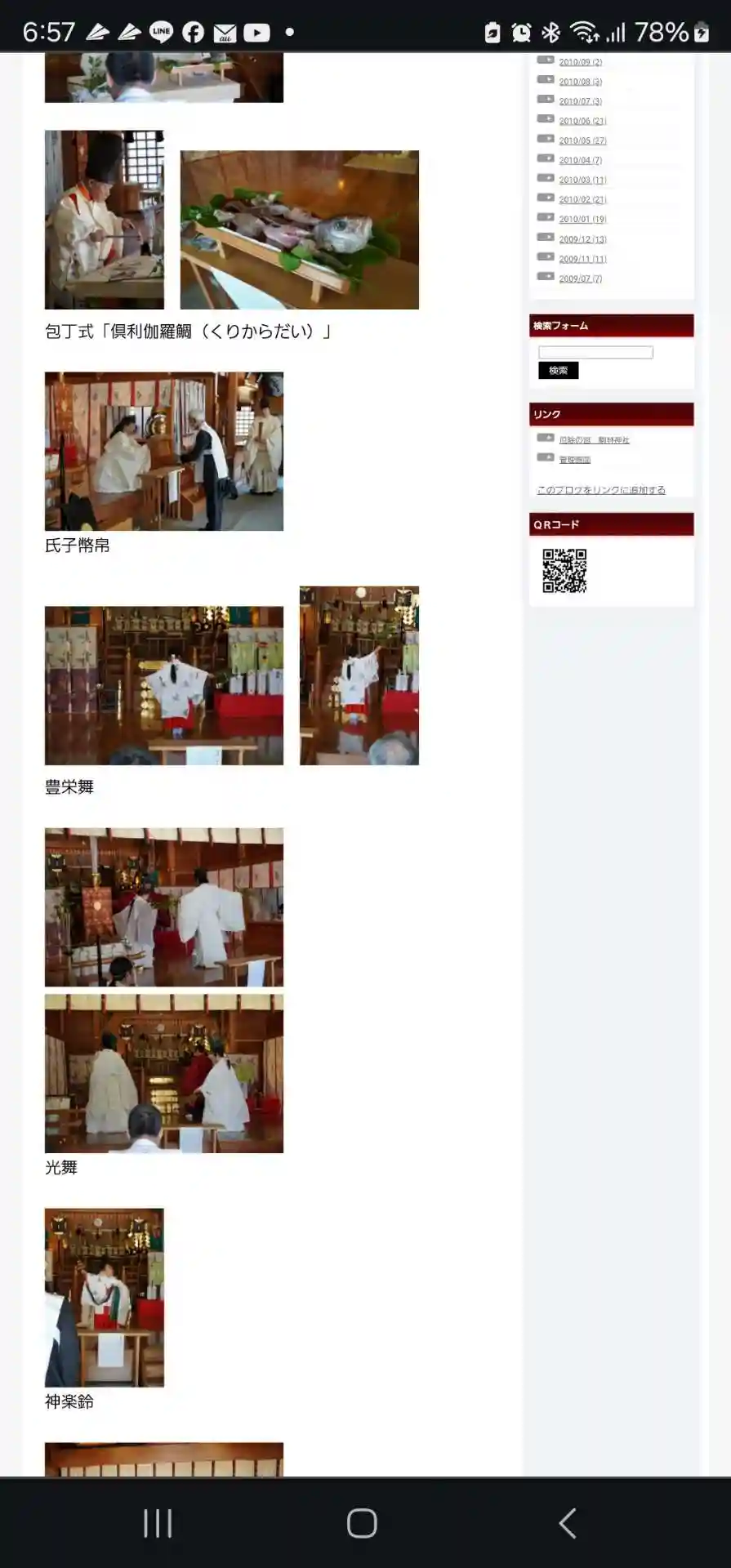
Task: Open the 2010/09 archive link
Action: coord(580,62)
